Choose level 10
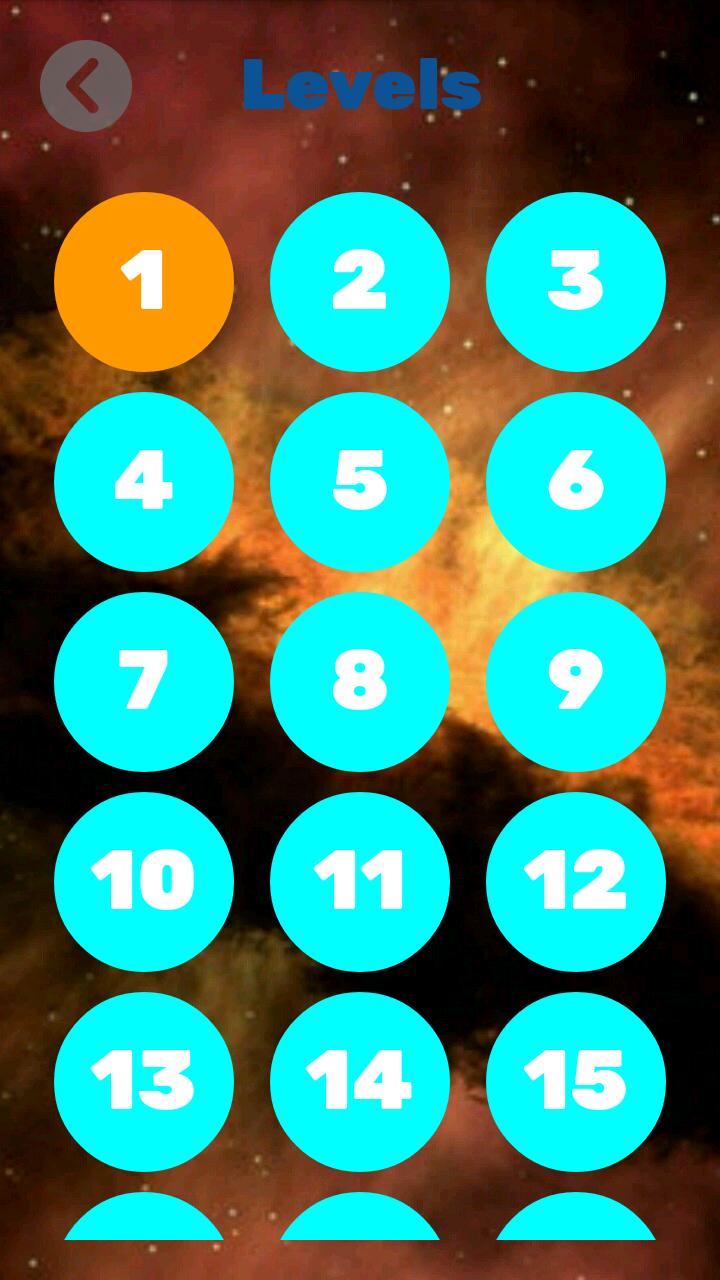720x1280 pixels. [x=144, y=882]
